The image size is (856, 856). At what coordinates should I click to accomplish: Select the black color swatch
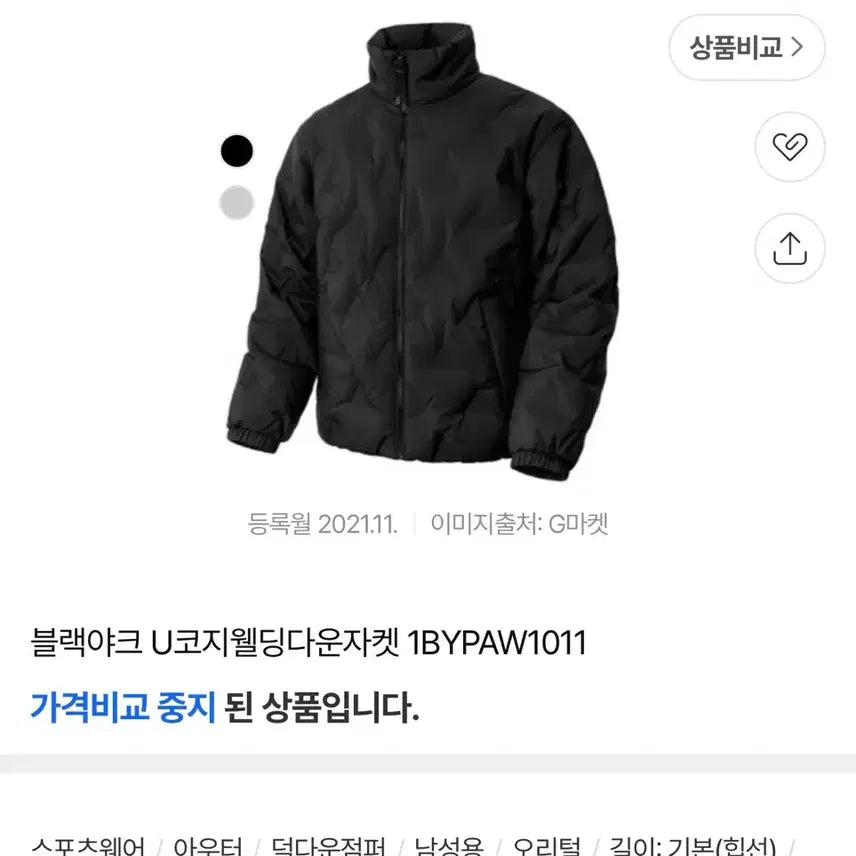pyautogui.click(x=237, y=152)
